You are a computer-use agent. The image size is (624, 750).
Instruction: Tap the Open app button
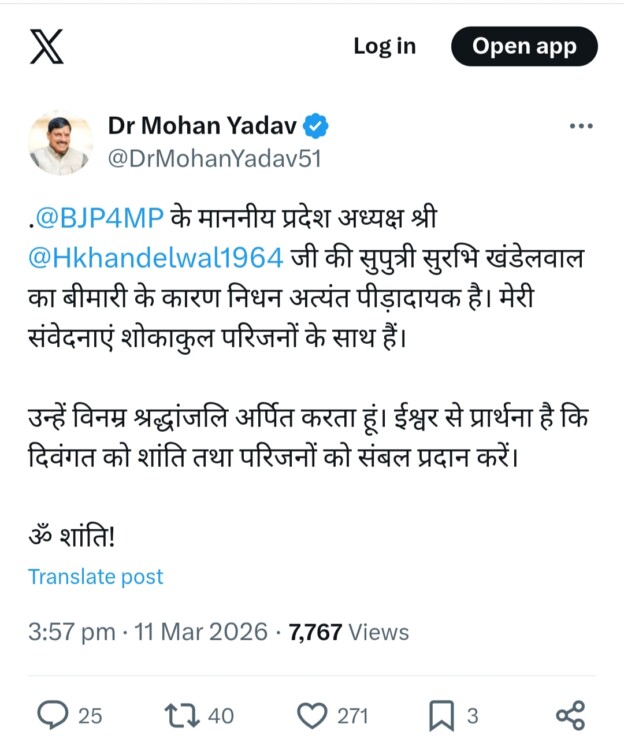click(x=523, y=46)
